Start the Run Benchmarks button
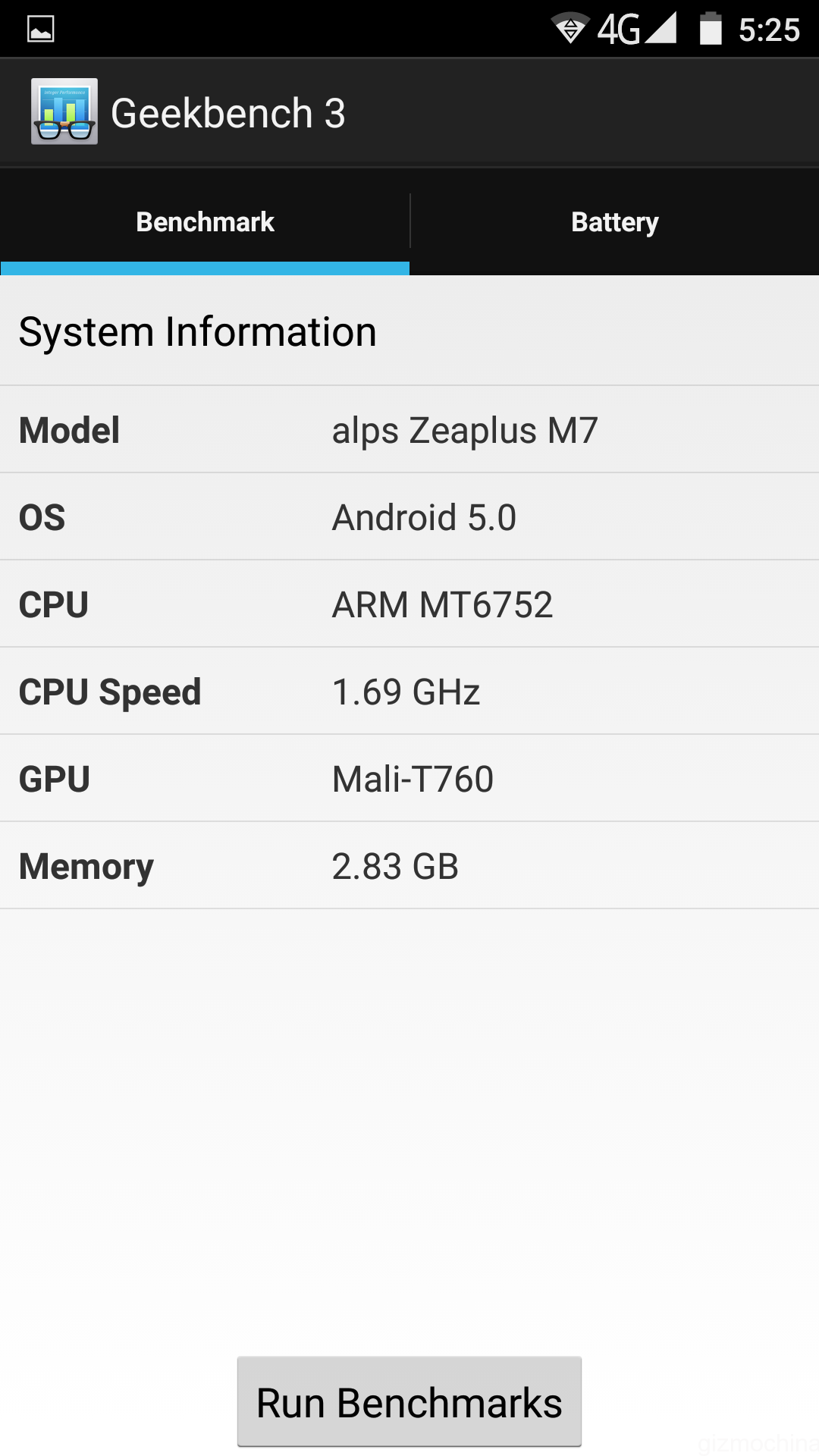This screenshot has height=1456, width=819. (409, 1402)
